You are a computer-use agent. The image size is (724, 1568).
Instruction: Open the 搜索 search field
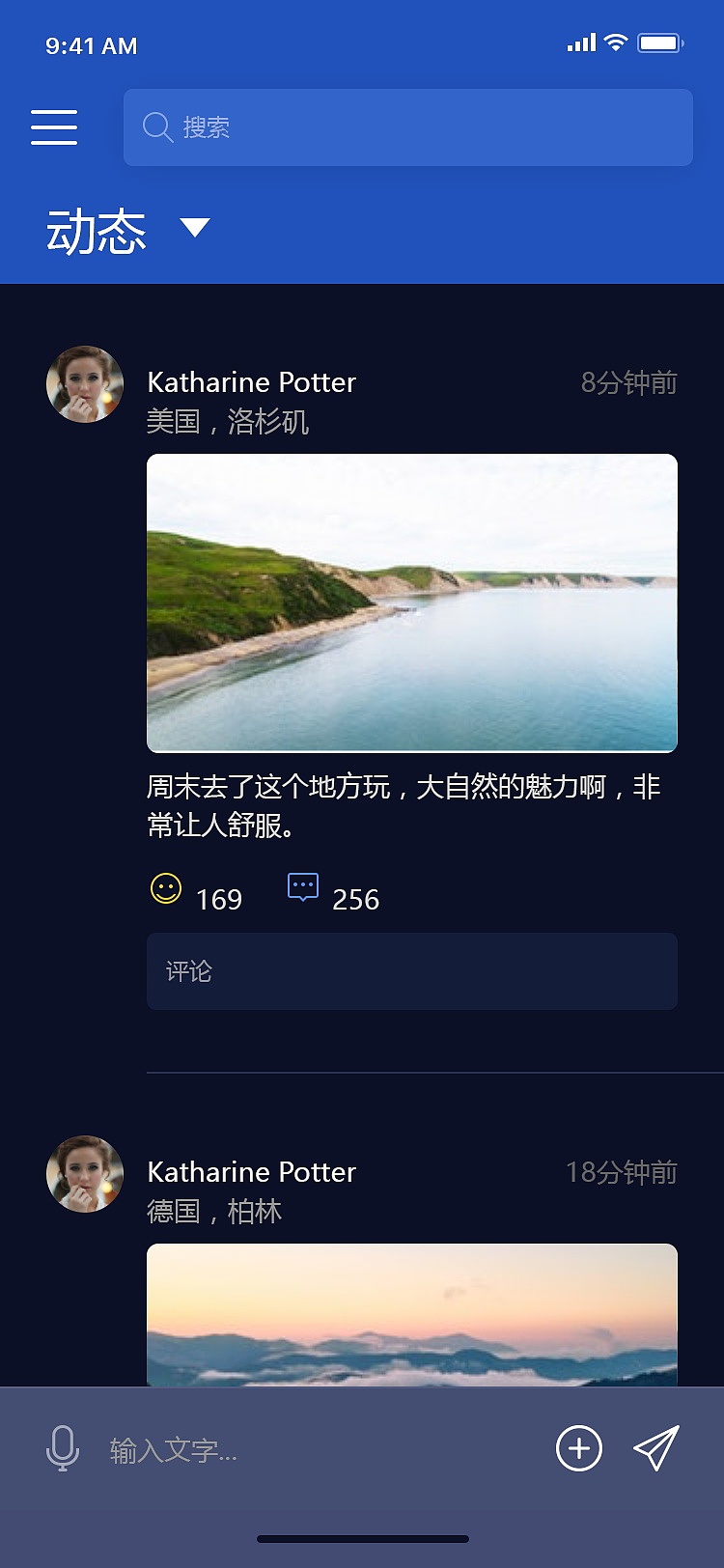[x=408, y=127]
